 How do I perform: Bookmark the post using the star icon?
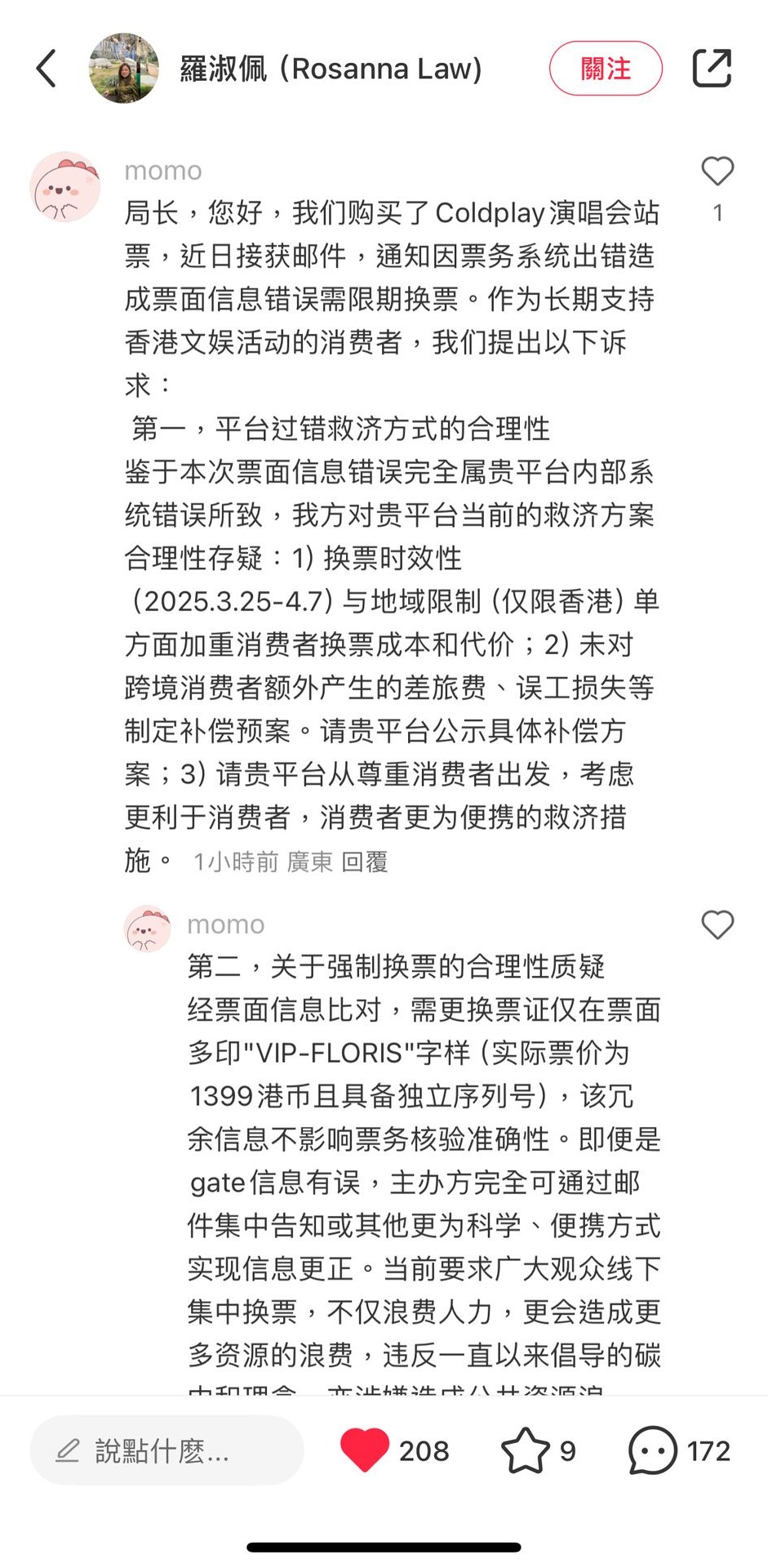tap(525, 1450)
